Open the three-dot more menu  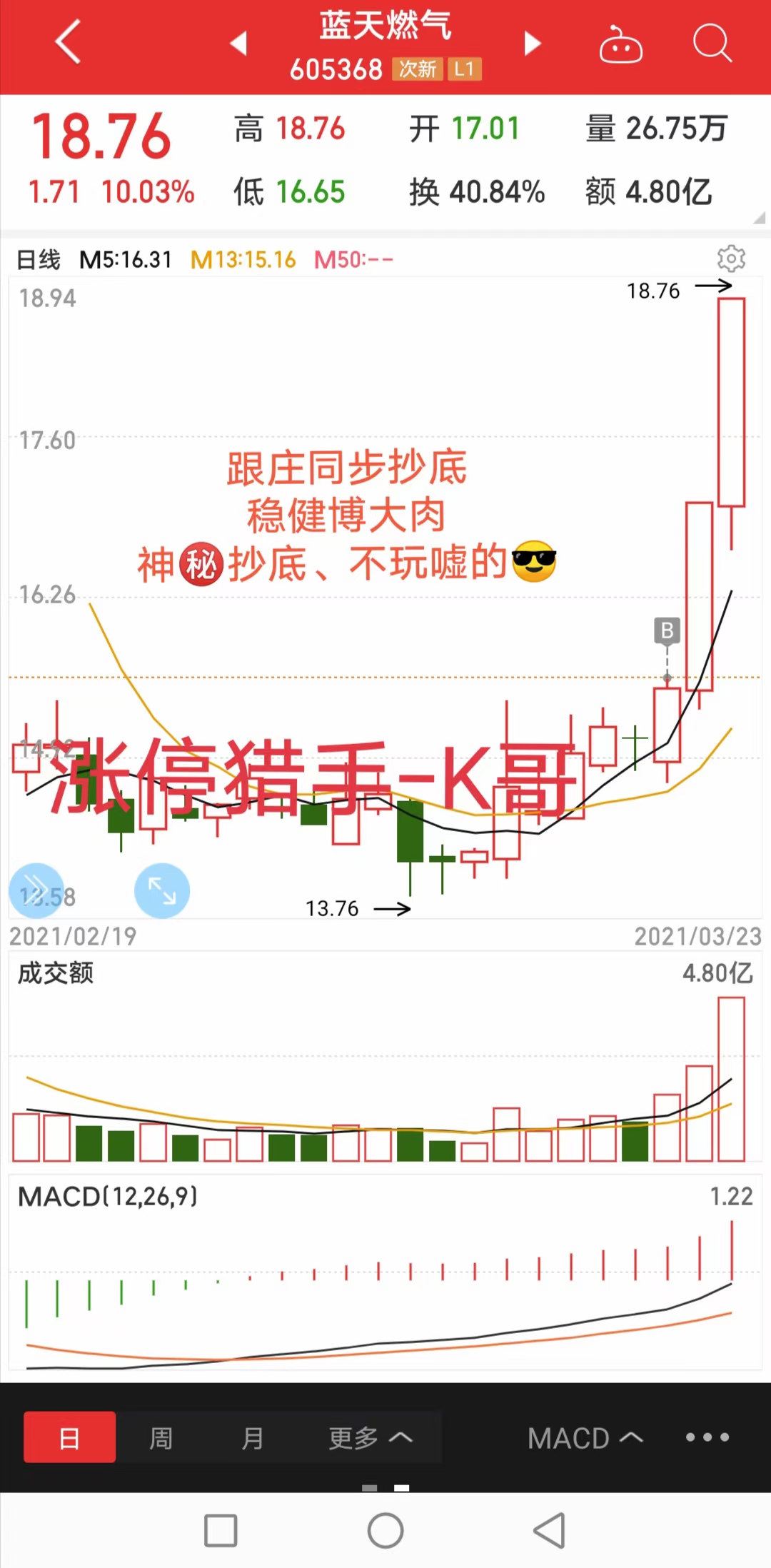(x=707, y=1437)
